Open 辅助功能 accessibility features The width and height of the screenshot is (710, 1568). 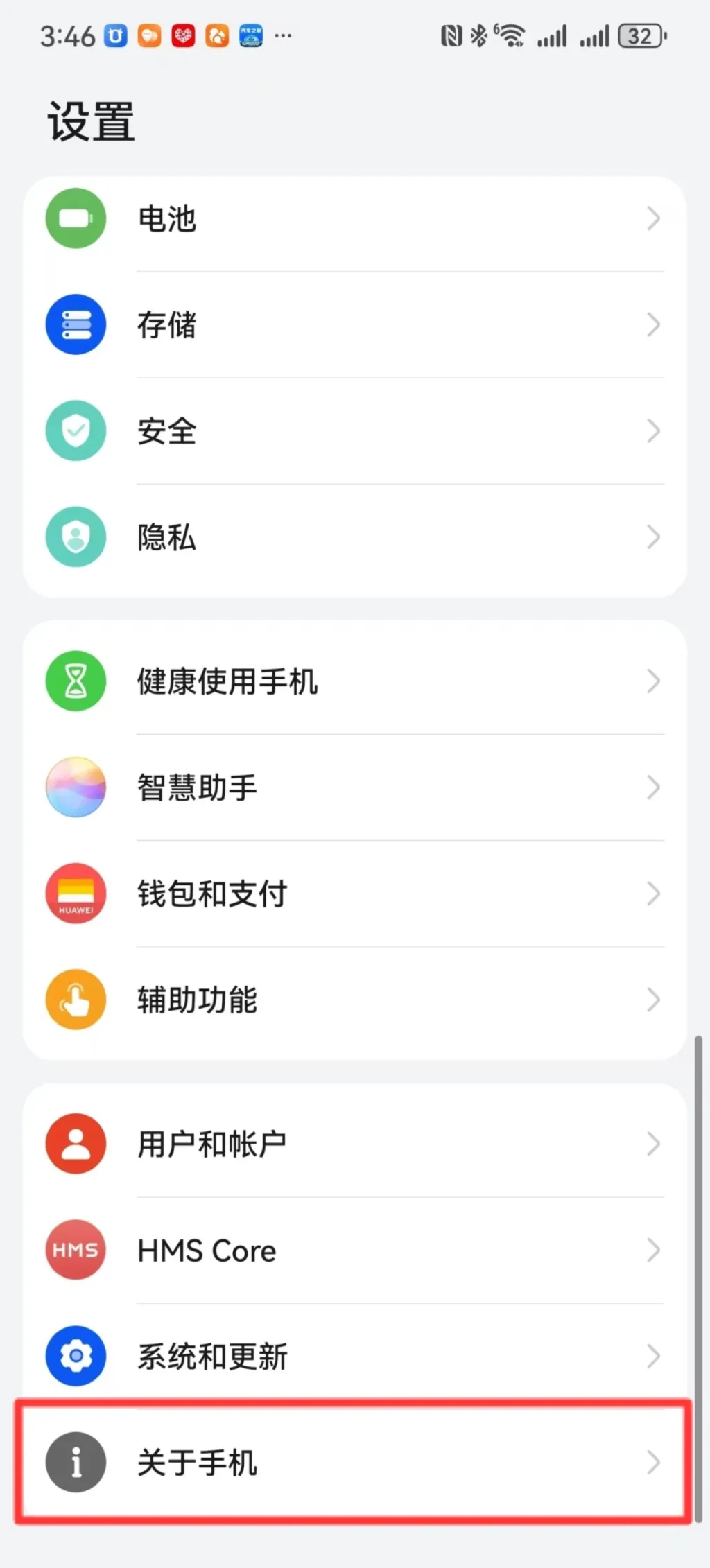355,1000
